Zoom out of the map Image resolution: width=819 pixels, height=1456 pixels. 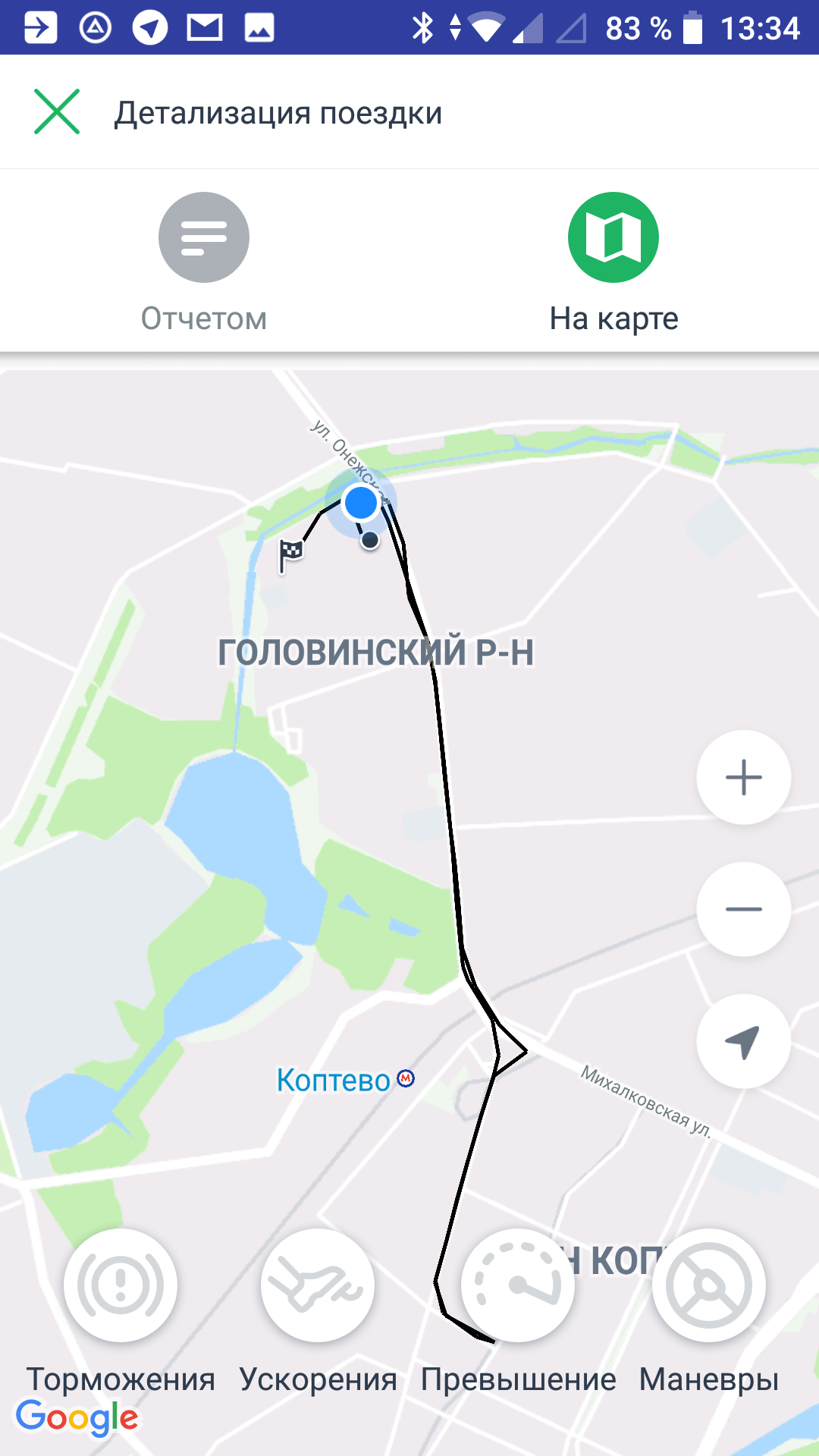coord(744,909)
